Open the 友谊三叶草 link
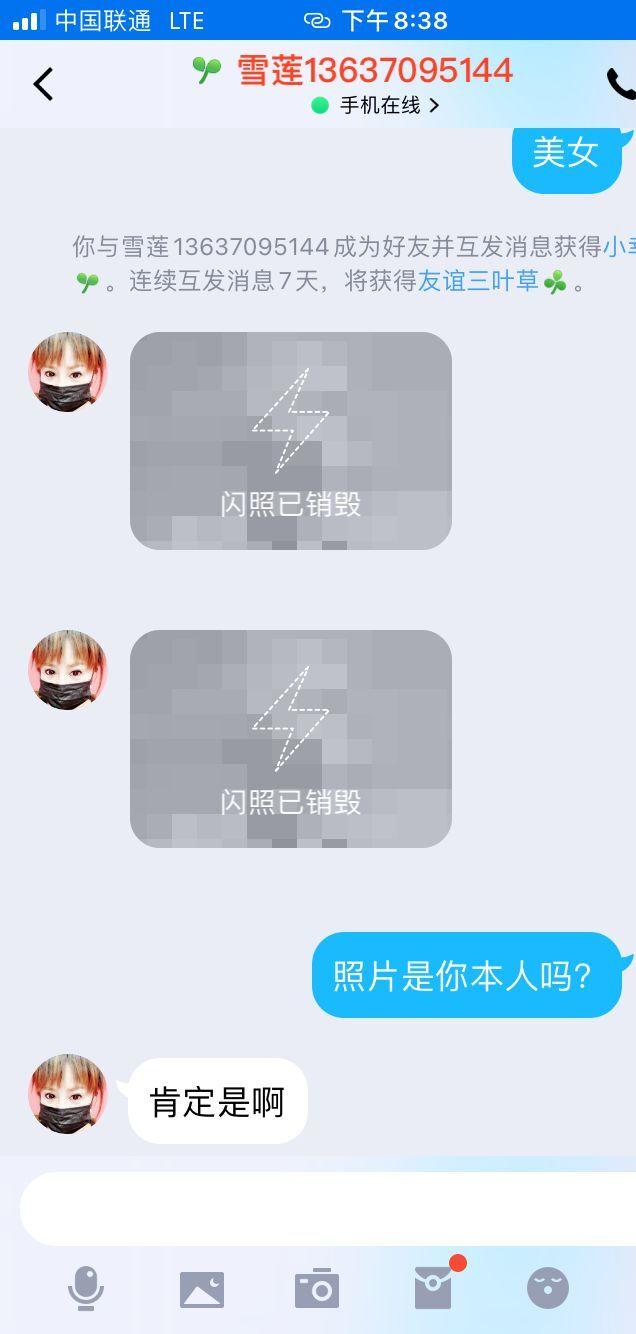The height and width of the screenshot is (1334, 636). tap(478, 282)
